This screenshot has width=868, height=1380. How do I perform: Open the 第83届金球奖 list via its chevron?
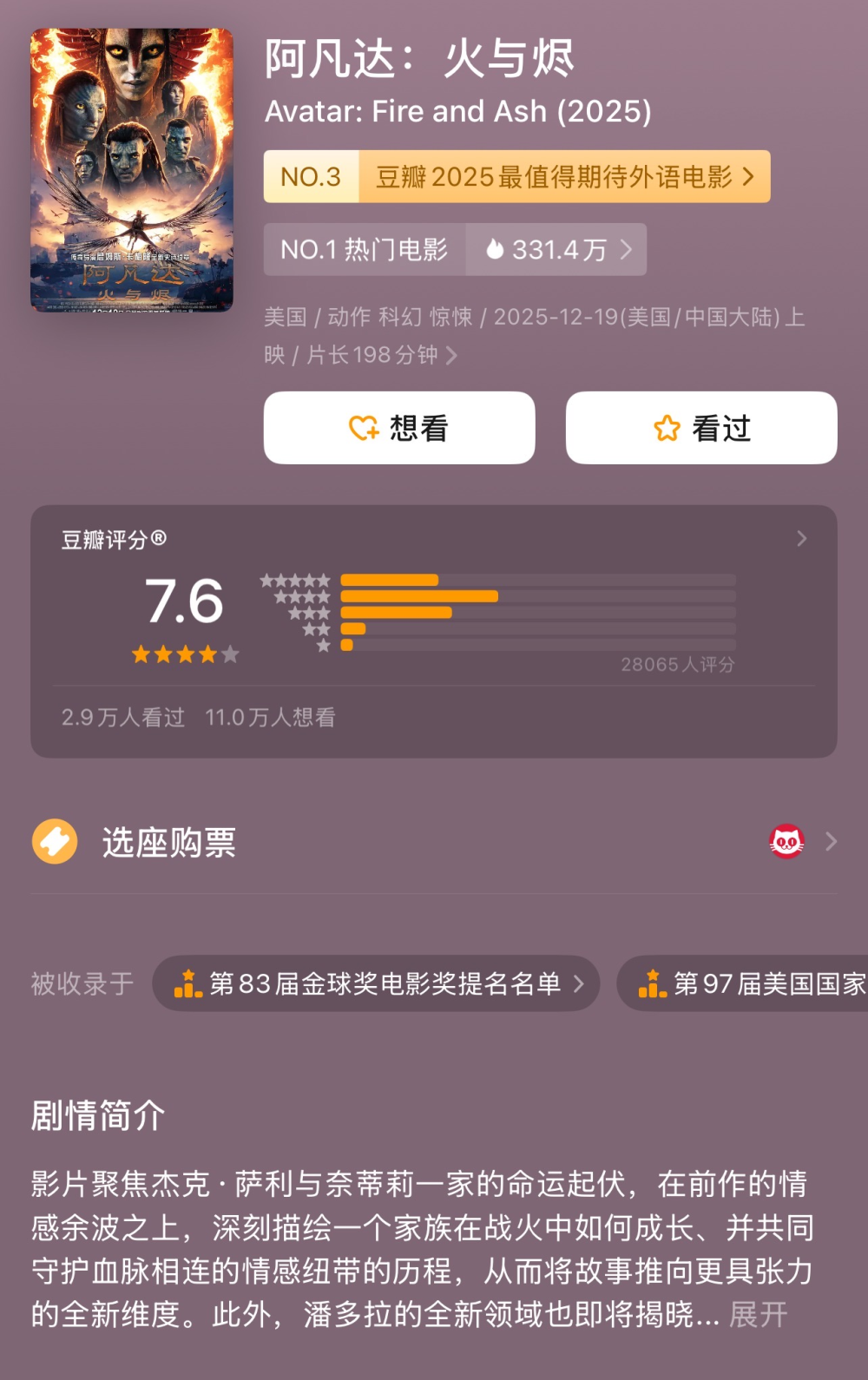click(580, 984)
